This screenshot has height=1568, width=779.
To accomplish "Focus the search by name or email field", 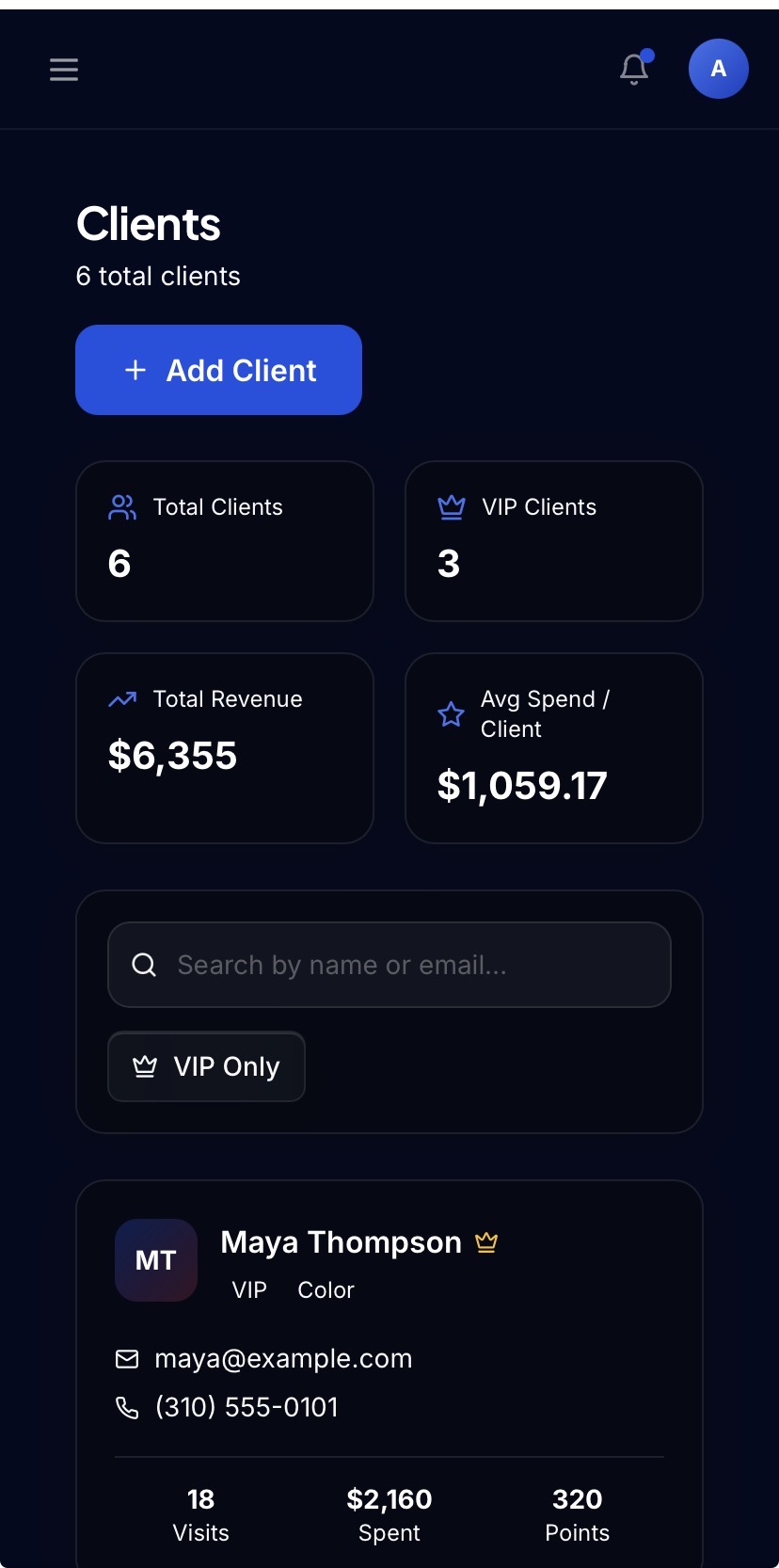I will (389, 965).
